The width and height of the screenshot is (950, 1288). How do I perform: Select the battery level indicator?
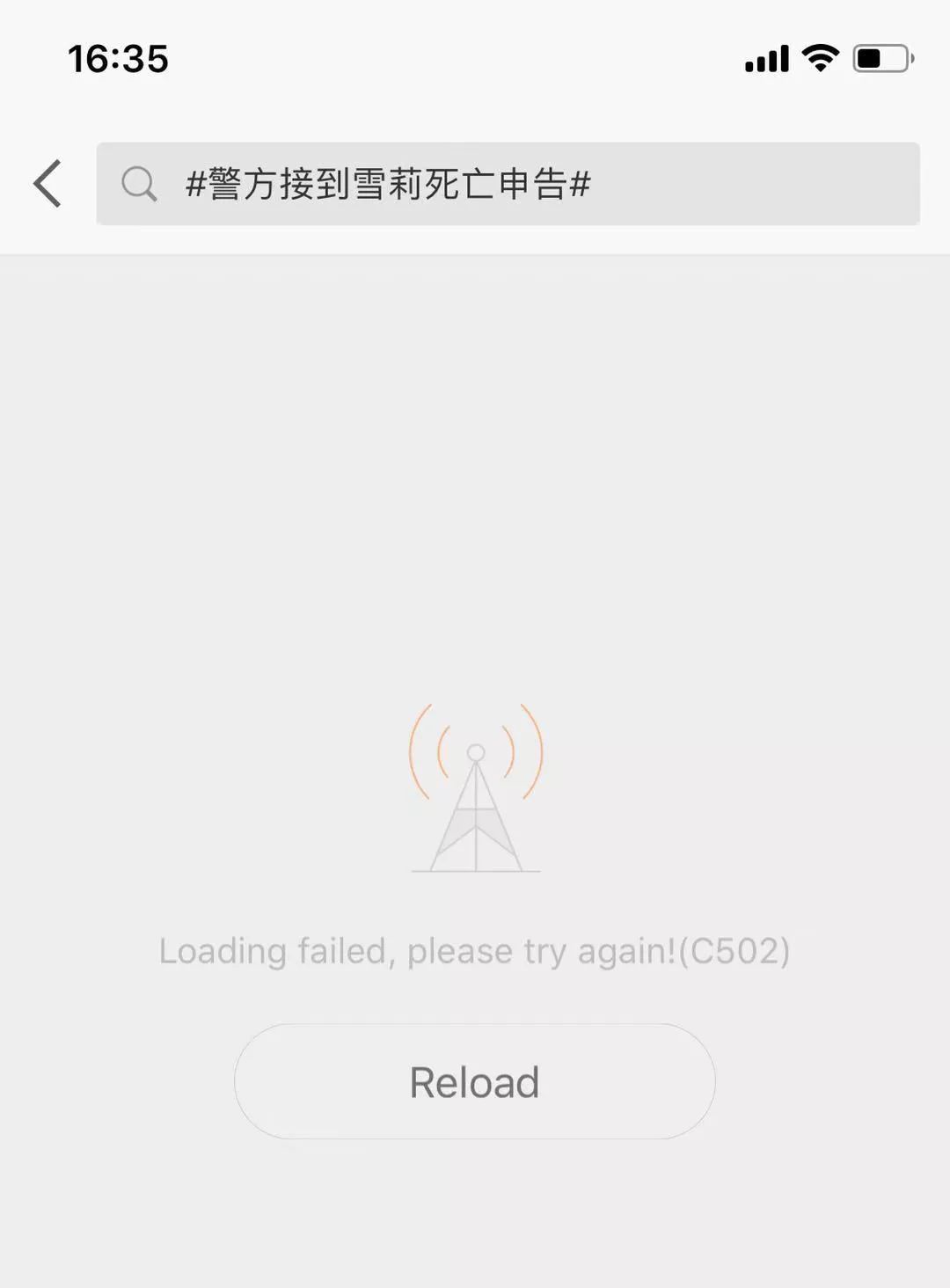pyautogui.click(x=880, y=58)
